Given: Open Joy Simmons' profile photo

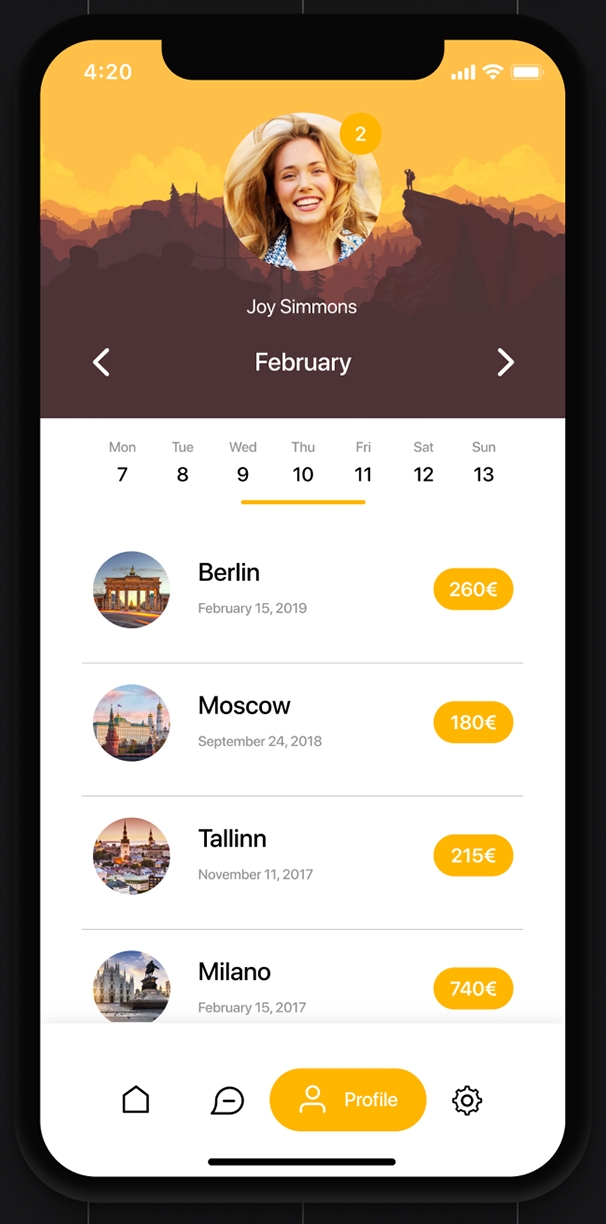Looking at the screenshot, I should [x=302, y=192].
